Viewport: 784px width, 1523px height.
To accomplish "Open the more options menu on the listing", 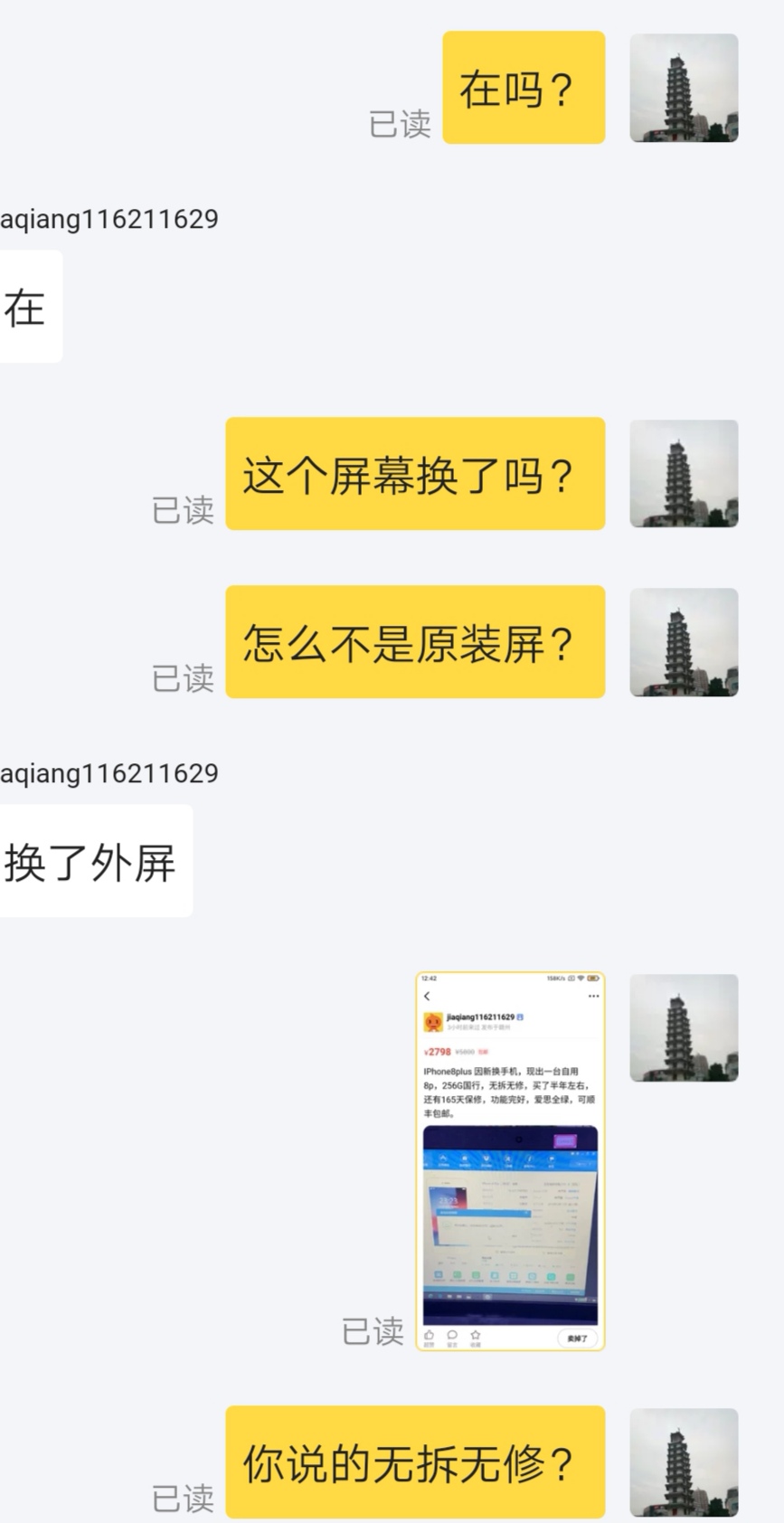I will (x=594, y=996).
